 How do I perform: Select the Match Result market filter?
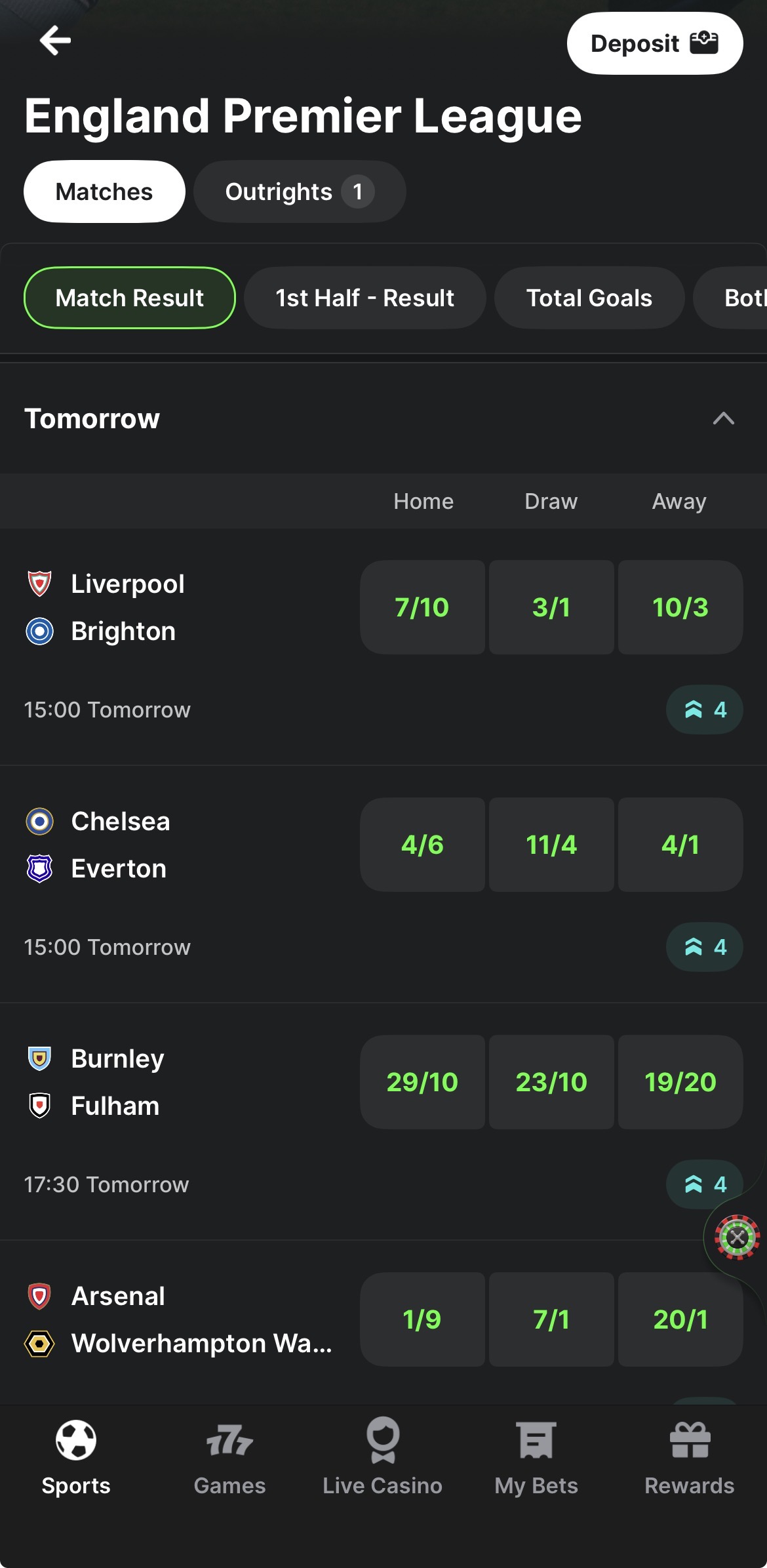point(129,298)
